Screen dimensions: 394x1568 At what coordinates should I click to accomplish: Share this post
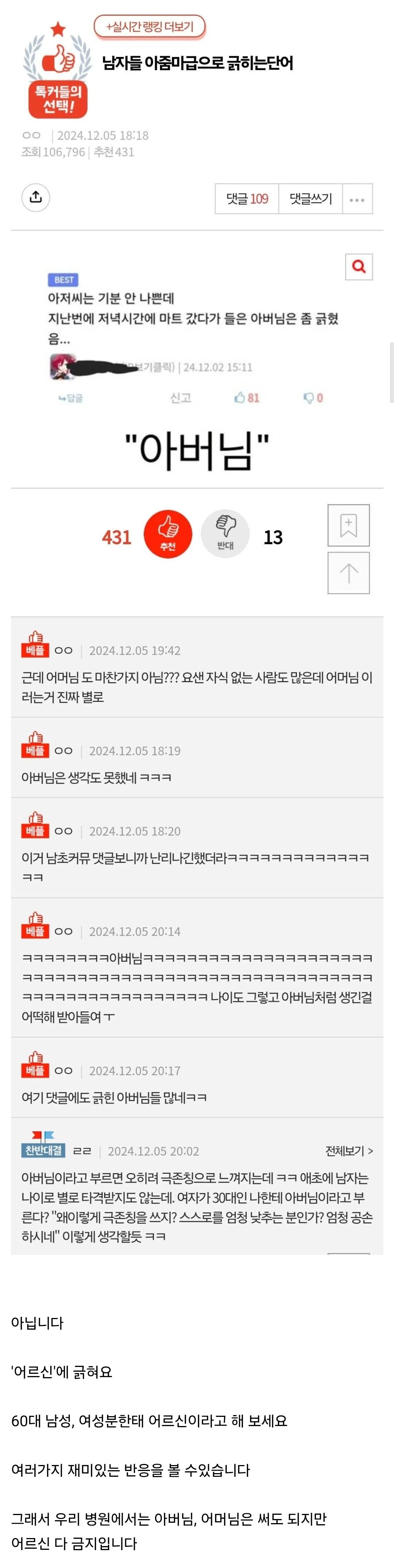(x=36, y=197)
